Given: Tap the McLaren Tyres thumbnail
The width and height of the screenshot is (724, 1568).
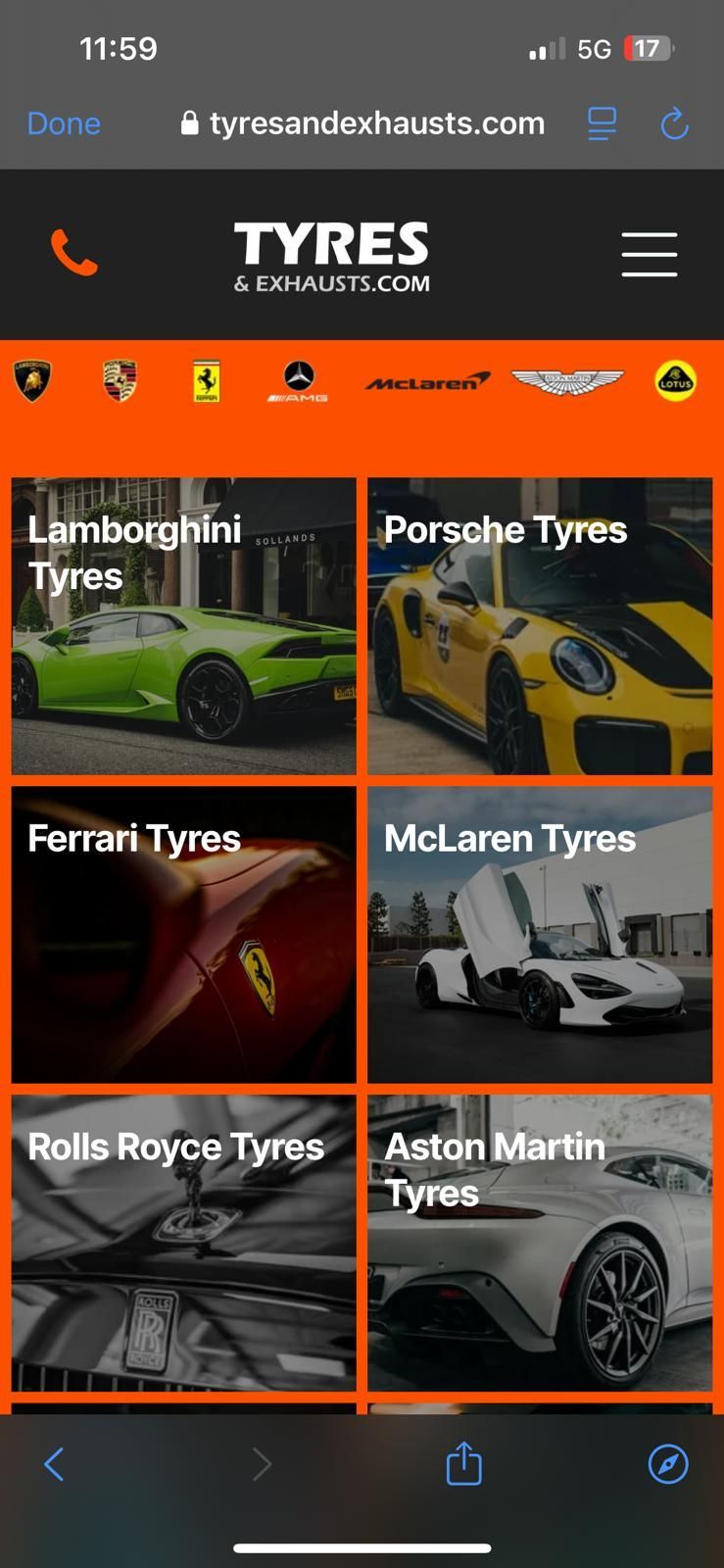Looking at the screenshot, I should pos(540,934).
